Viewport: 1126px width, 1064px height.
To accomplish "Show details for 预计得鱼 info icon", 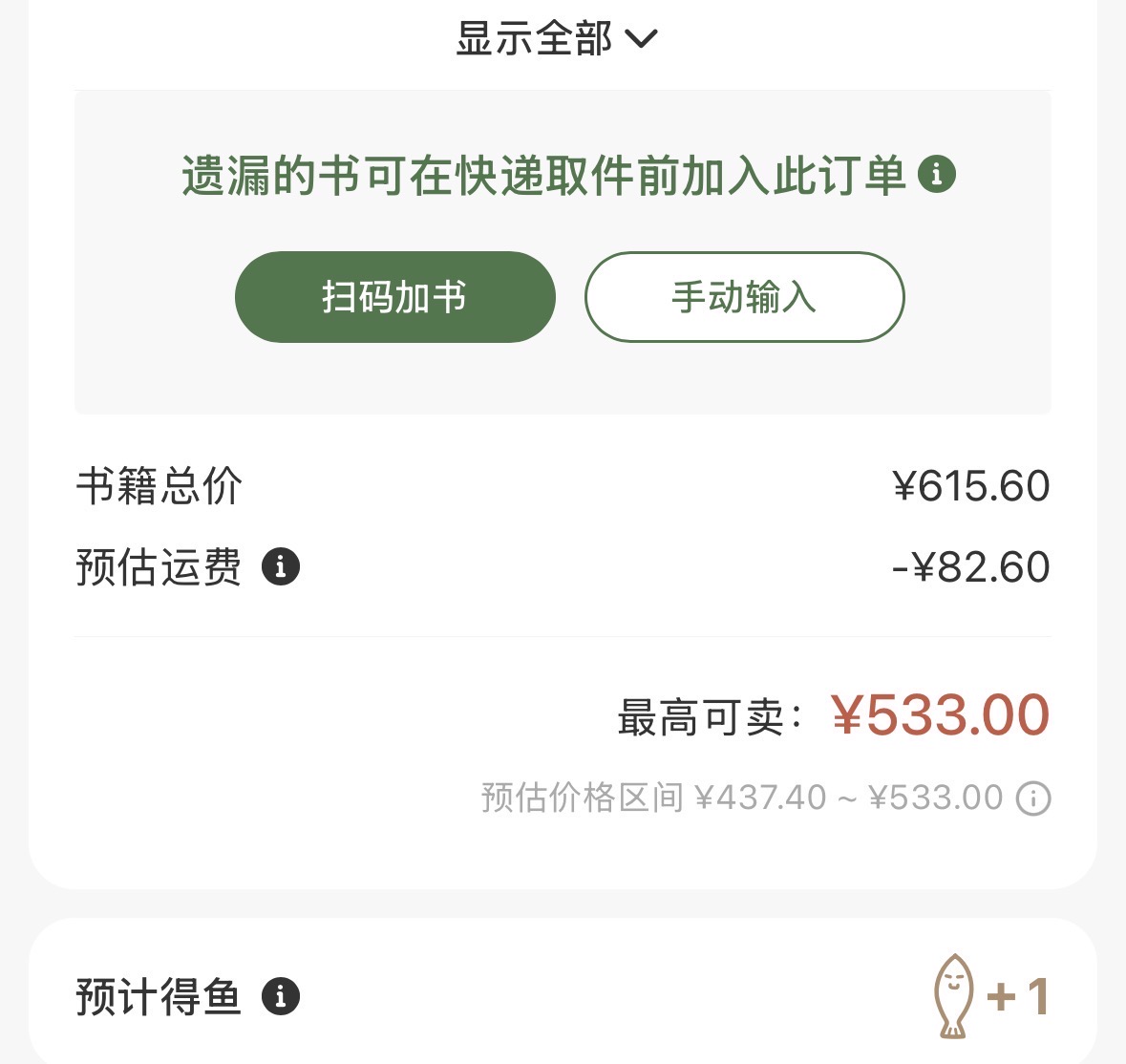I will tap(281, 996).
